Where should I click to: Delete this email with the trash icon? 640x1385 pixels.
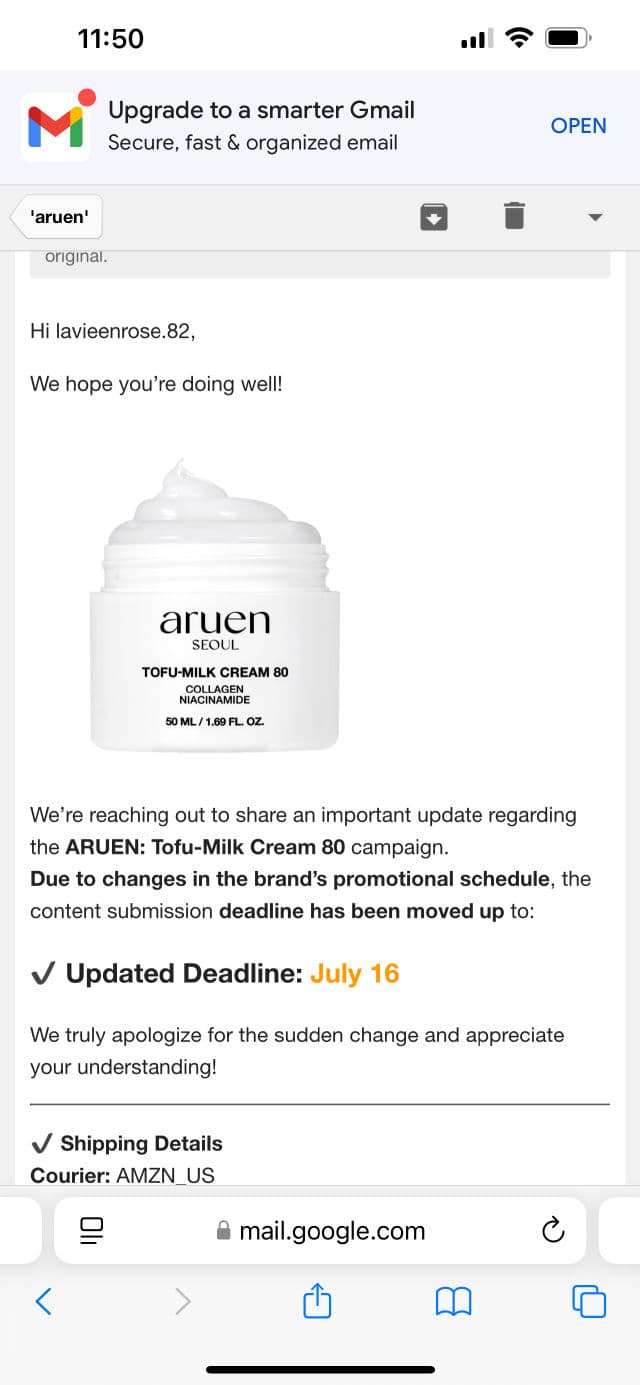tap(513, 216)
